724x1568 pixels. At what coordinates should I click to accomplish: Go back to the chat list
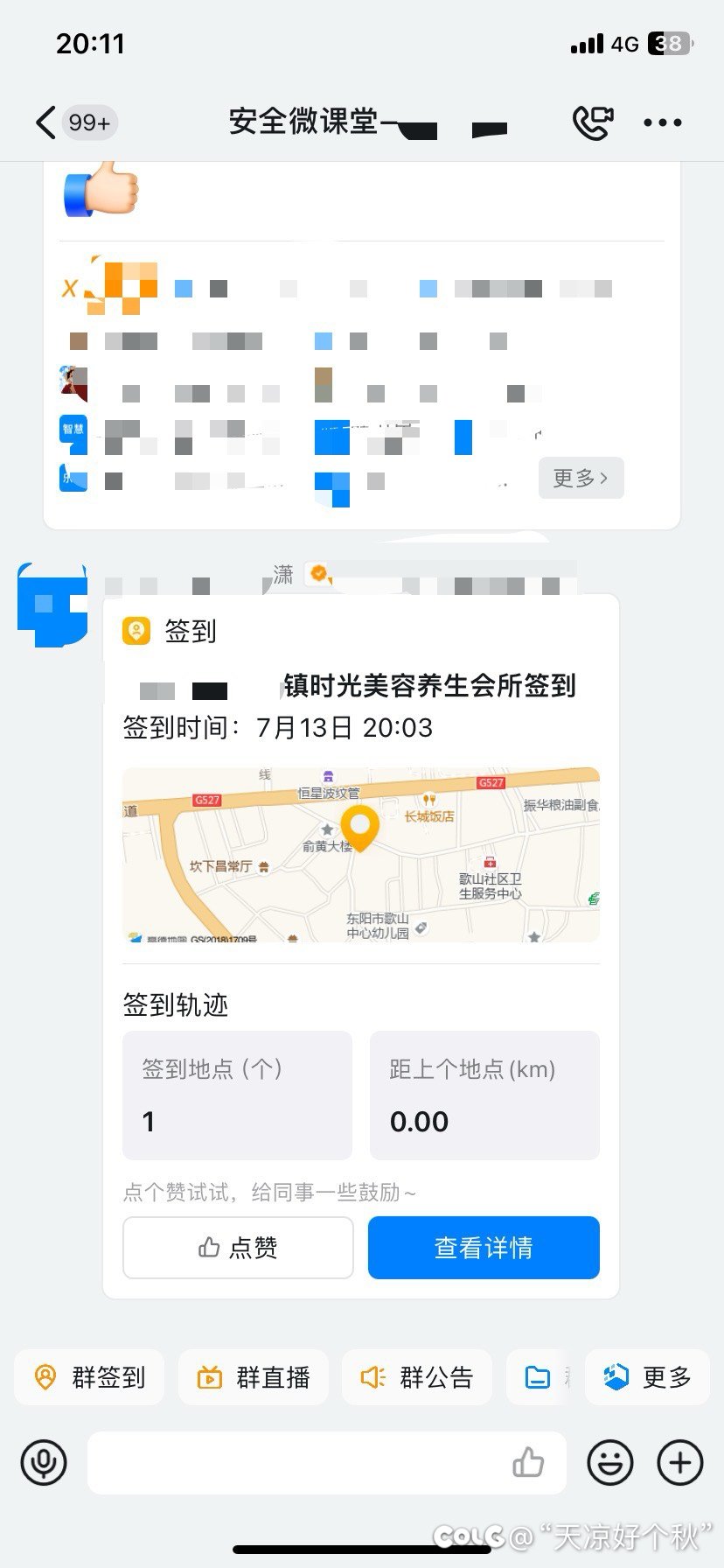[47, 122]
